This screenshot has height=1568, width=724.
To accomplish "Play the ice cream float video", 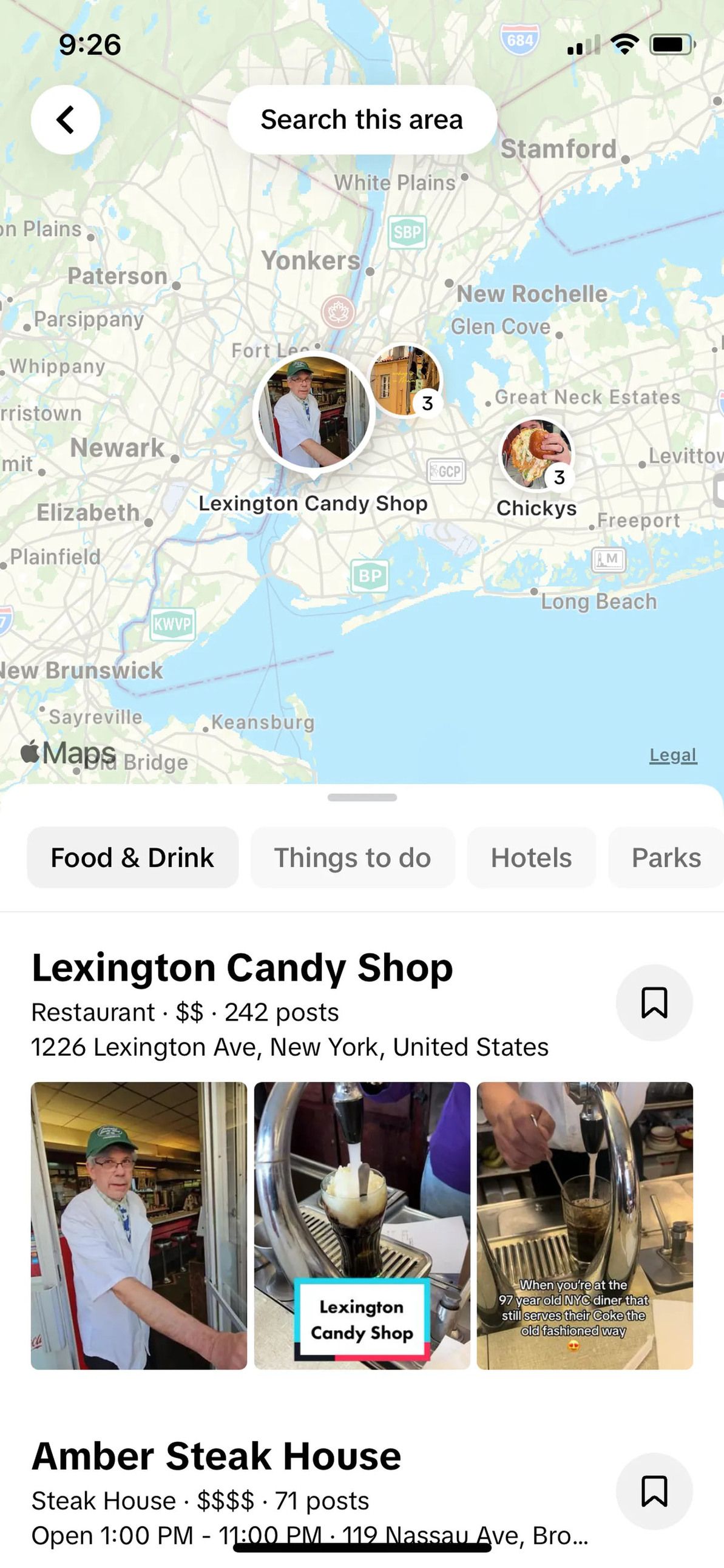I will pyautogui.click(x=362, y=1225).
